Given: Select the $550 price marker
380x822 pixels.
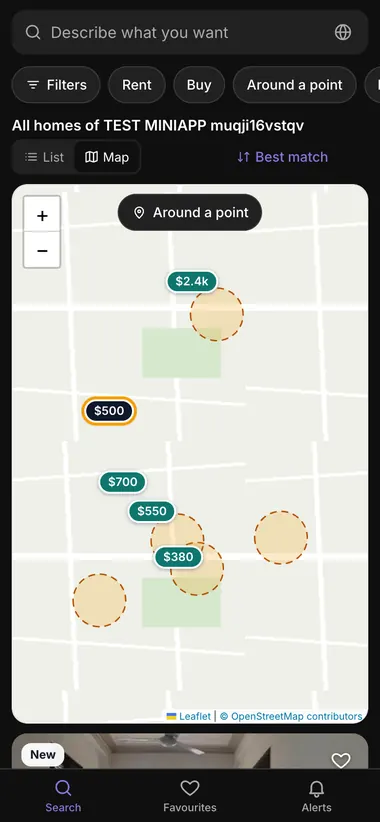Looking at the screenshot, I should coord(152,511).
